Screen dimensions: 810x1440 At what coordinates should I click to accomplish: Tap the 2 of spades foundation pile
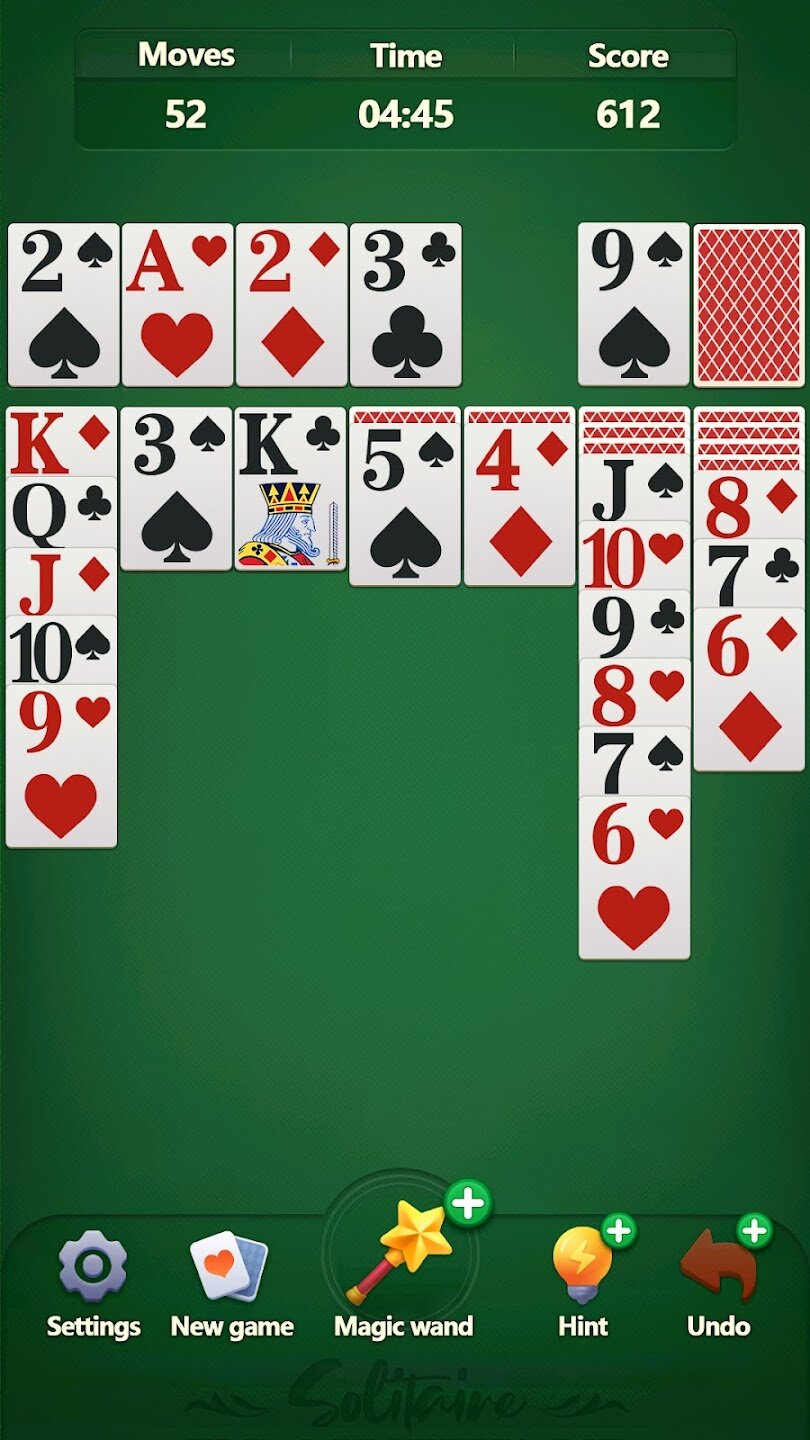pos(63,305)
